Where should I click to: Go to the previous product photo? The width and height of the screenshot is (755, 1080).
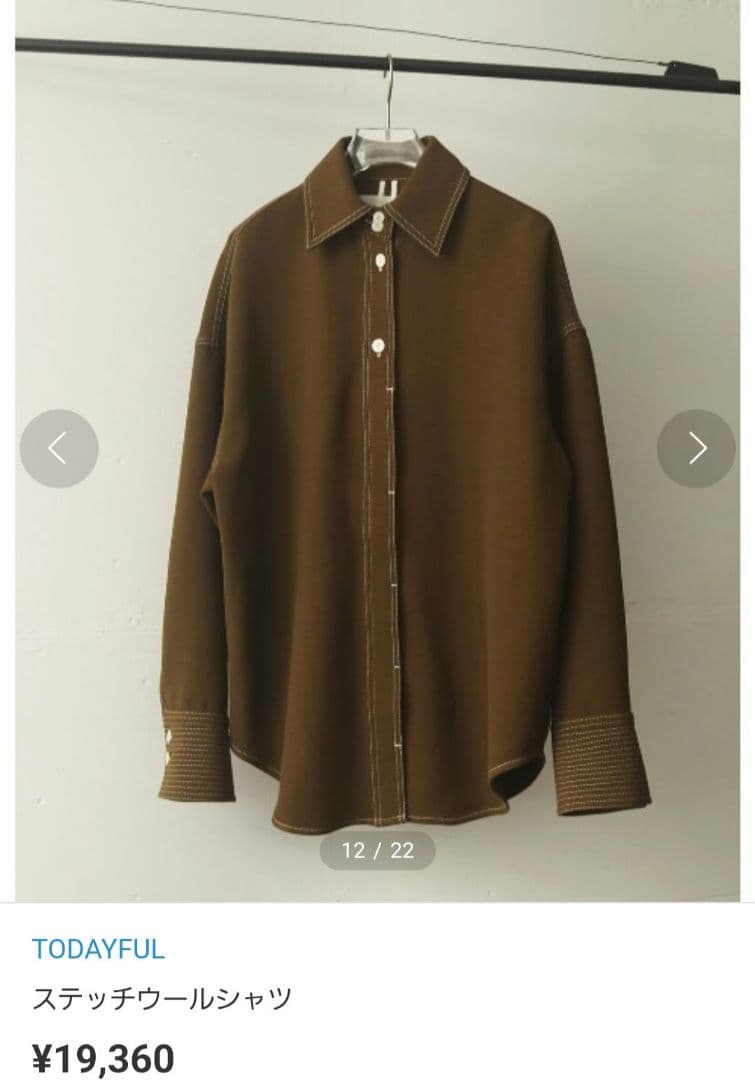point(59,449)
